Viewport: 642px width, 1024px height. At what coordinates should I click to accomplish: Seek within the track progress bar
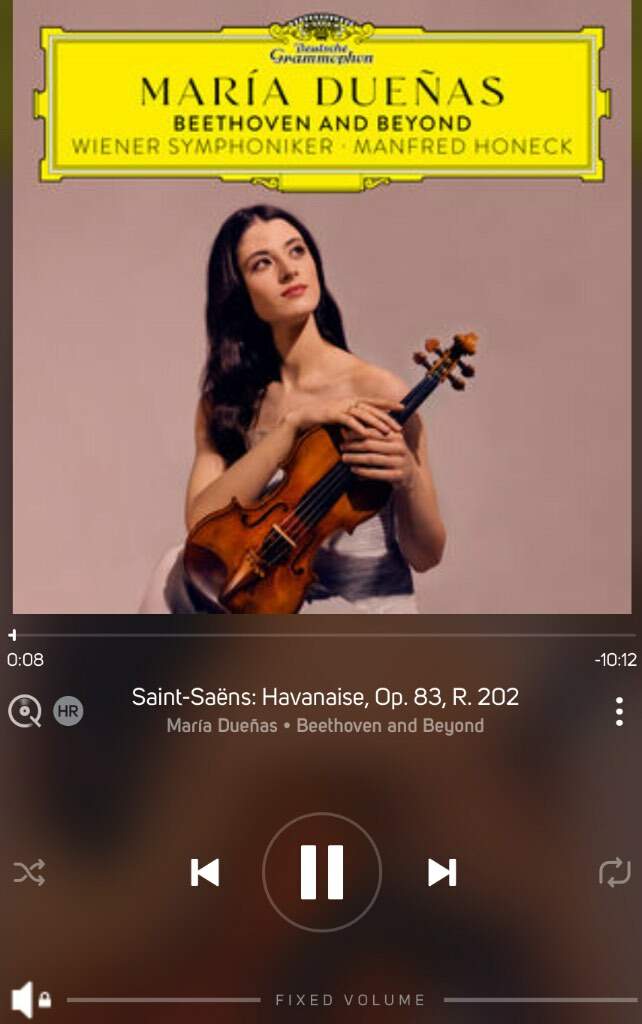(321, 635)
